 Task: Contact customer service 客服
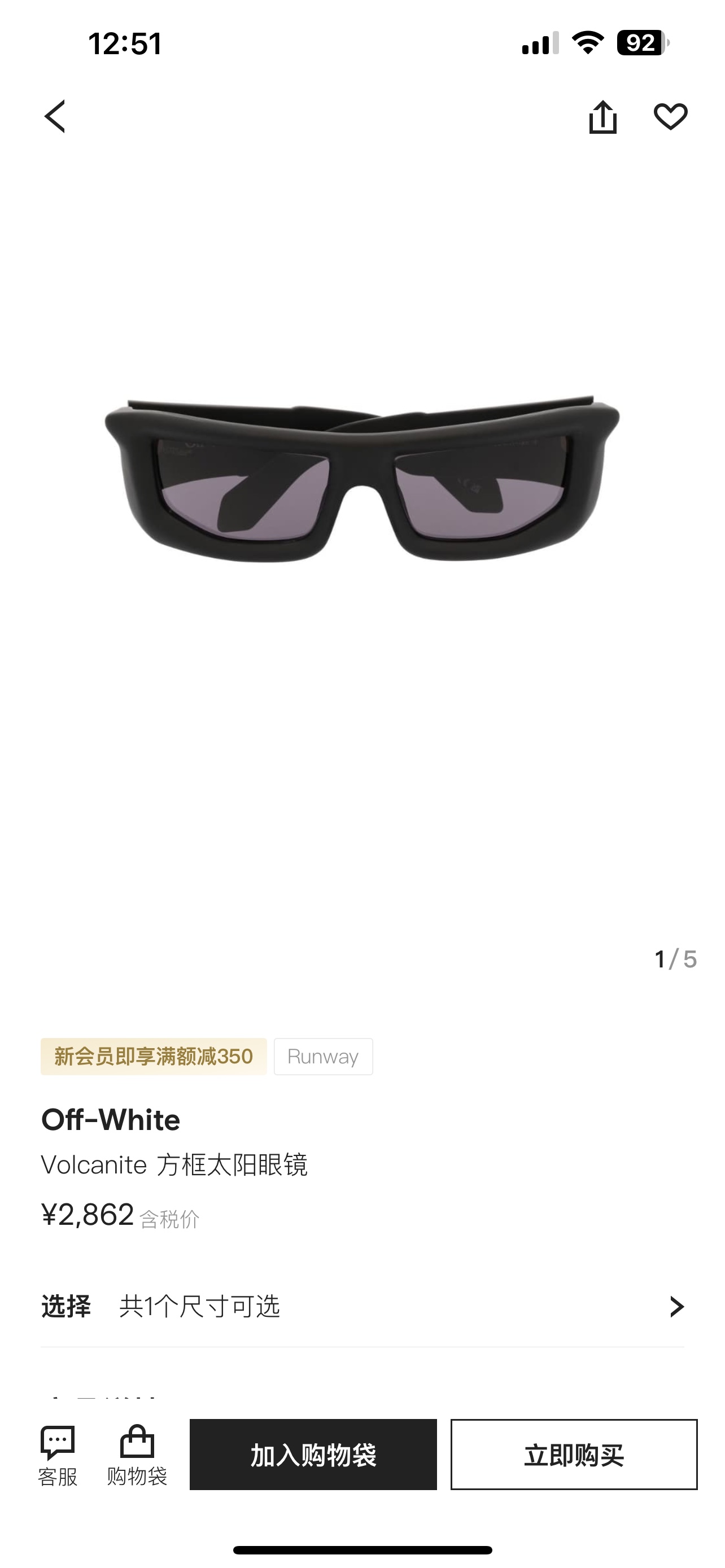[58, 1456]
